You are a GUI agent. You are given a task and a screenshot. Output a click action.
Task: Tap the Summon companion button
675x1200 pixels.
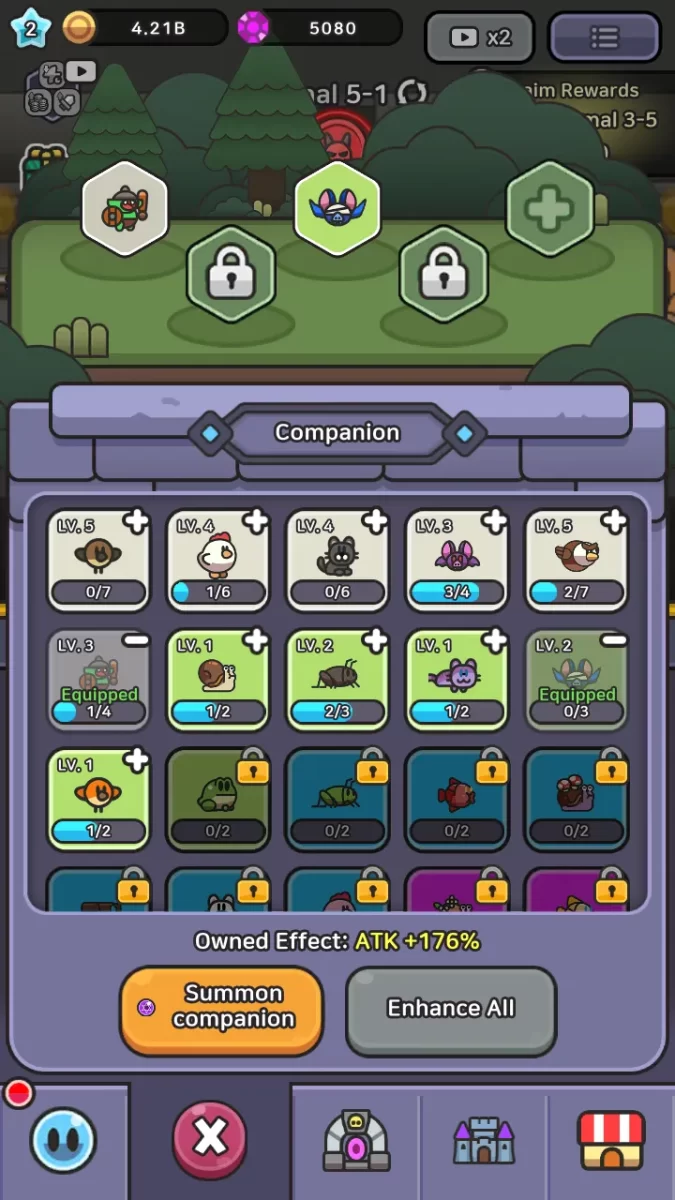pyautogui.click(x=221, y=1008)
